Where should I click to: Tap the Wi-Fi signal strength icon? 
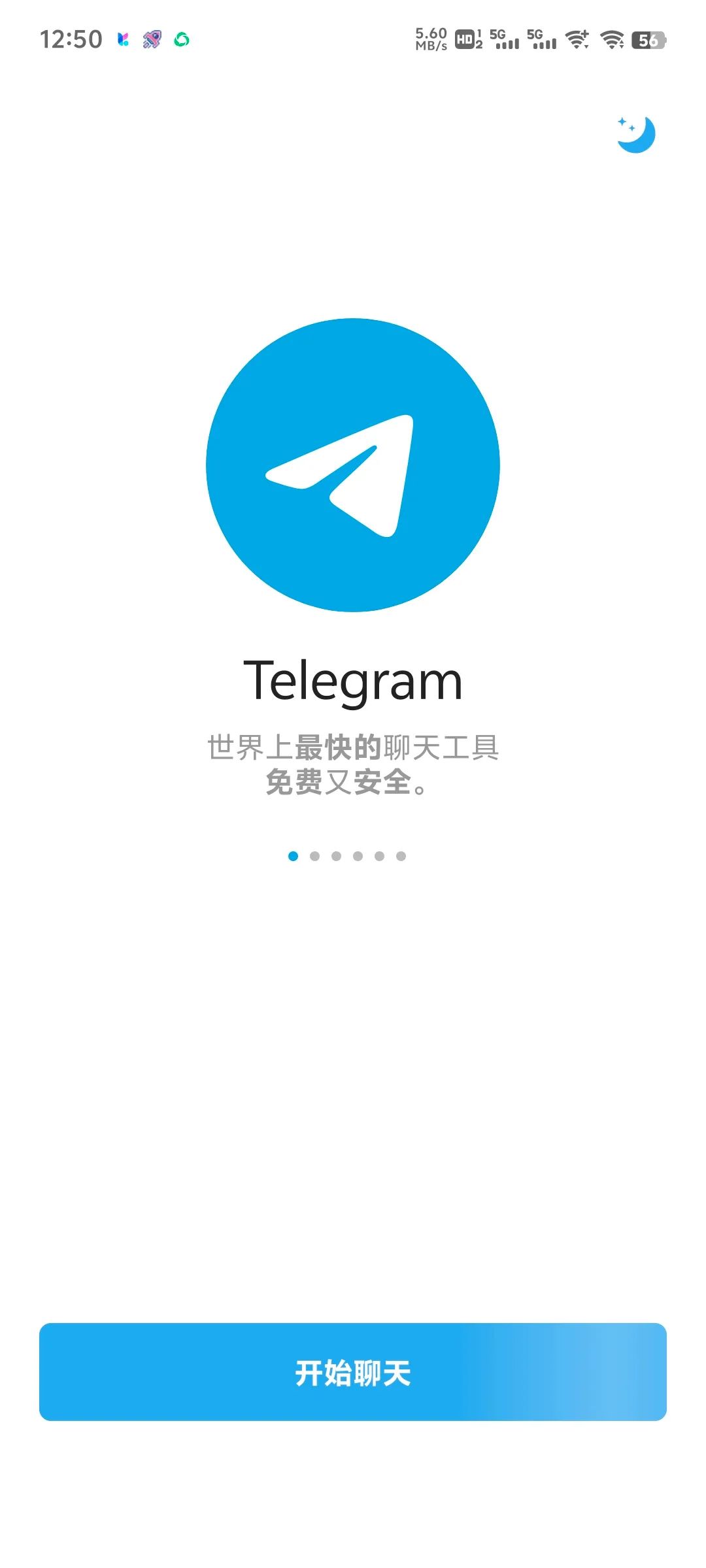[613, 41]
